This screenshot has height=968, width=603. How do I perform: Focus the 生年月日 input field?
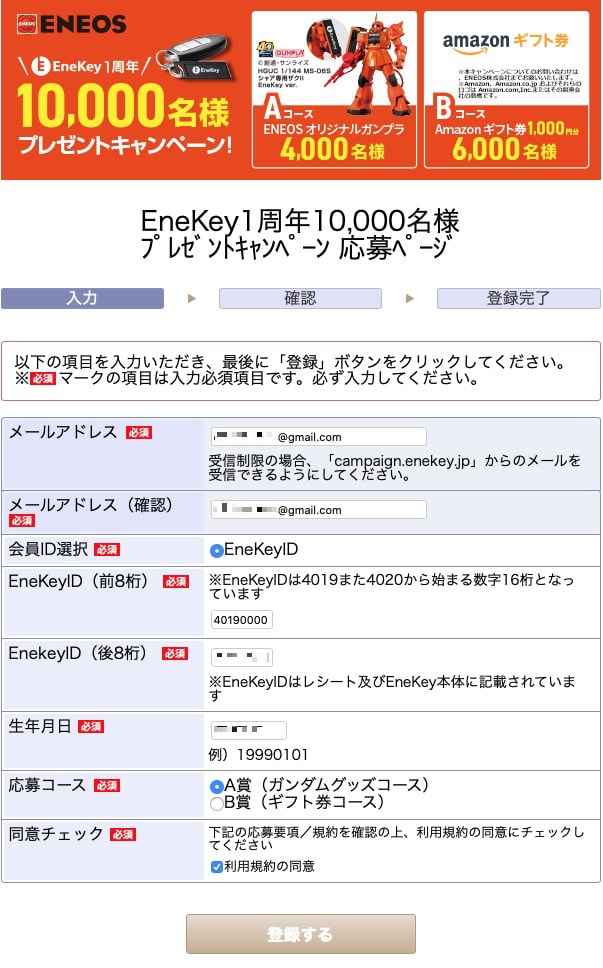click(248, 730)
